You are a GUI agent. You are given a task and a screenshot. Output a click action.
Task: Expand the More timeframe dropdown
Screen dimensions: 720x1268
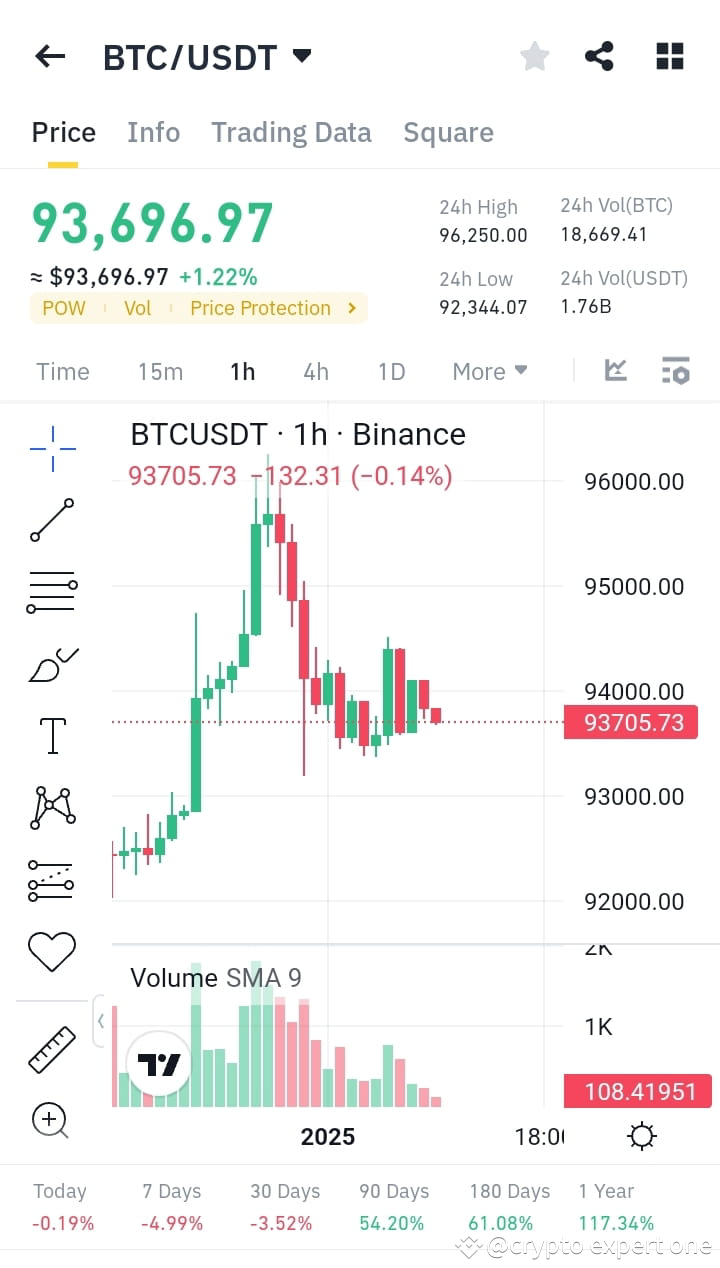coord(489,370)
